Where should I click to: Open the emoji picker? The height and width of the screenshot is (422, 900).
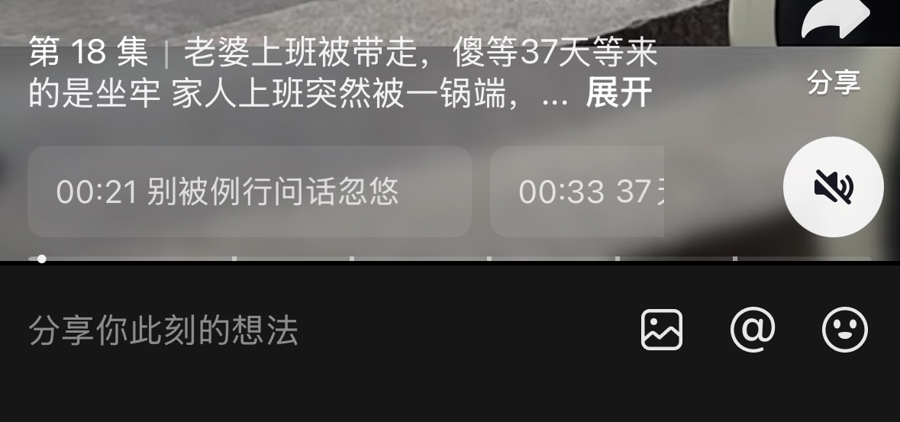tap(845, 330)
